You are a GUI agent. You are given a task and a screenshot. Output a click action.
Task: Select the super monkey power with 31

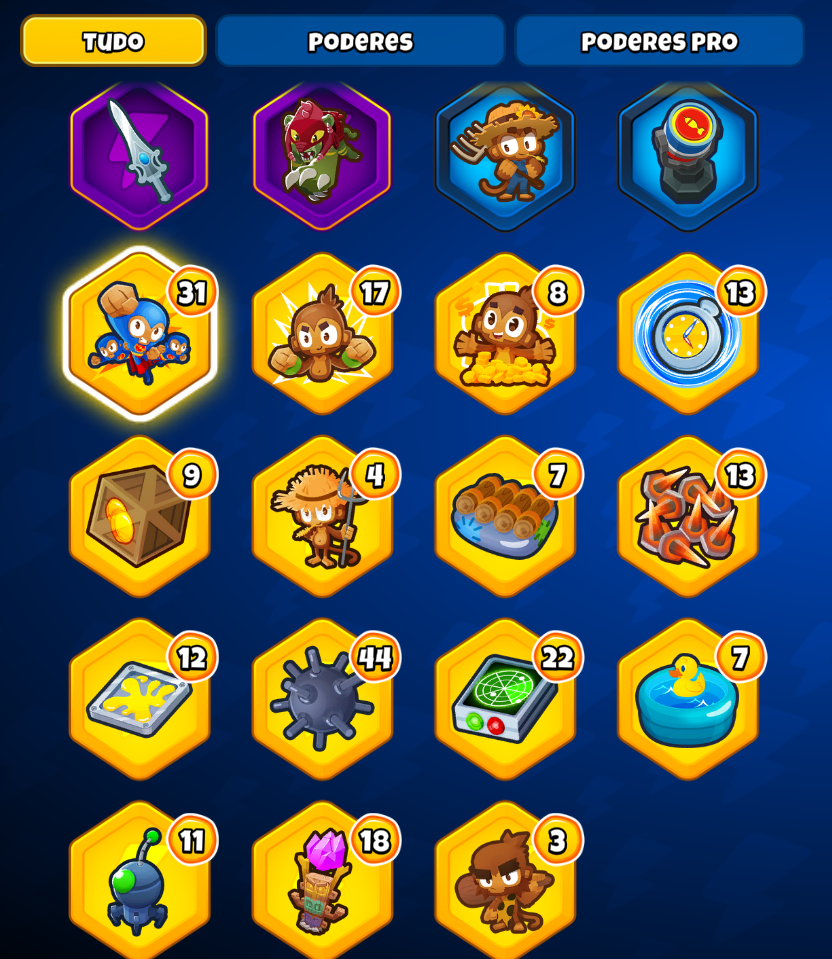point(139,334)
